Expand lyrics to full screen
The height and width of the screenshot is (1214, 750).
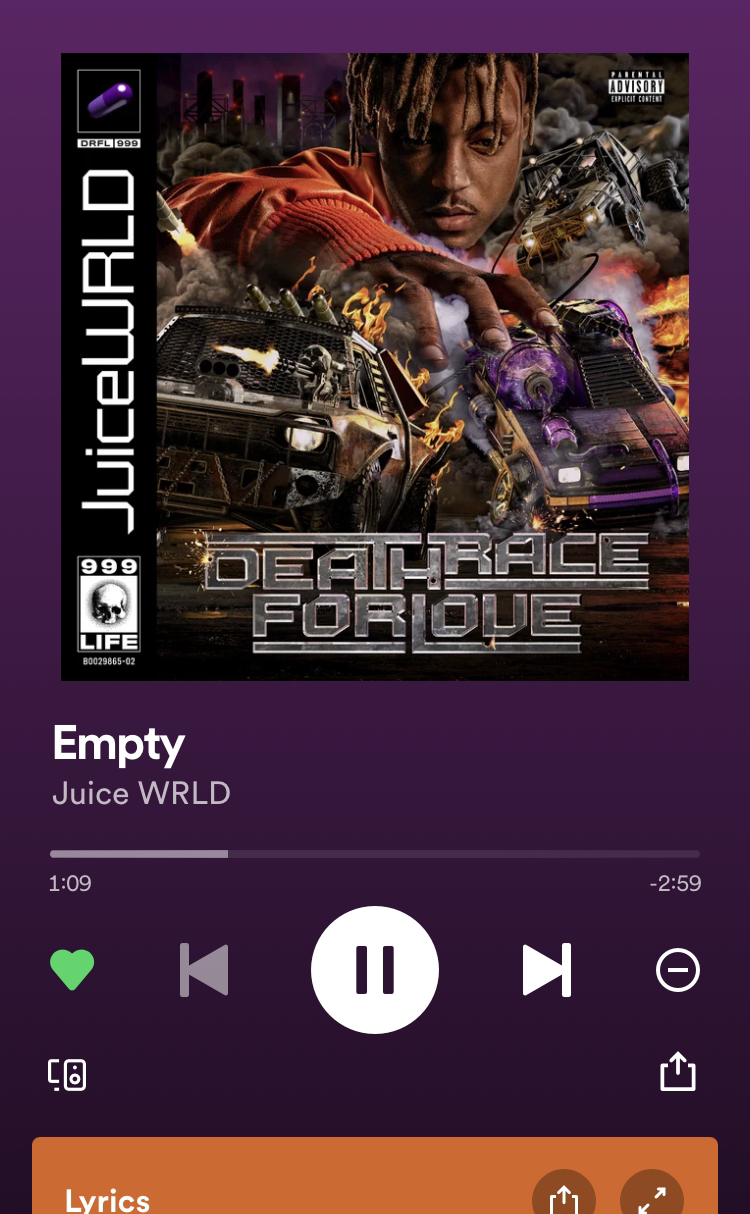652,1197
